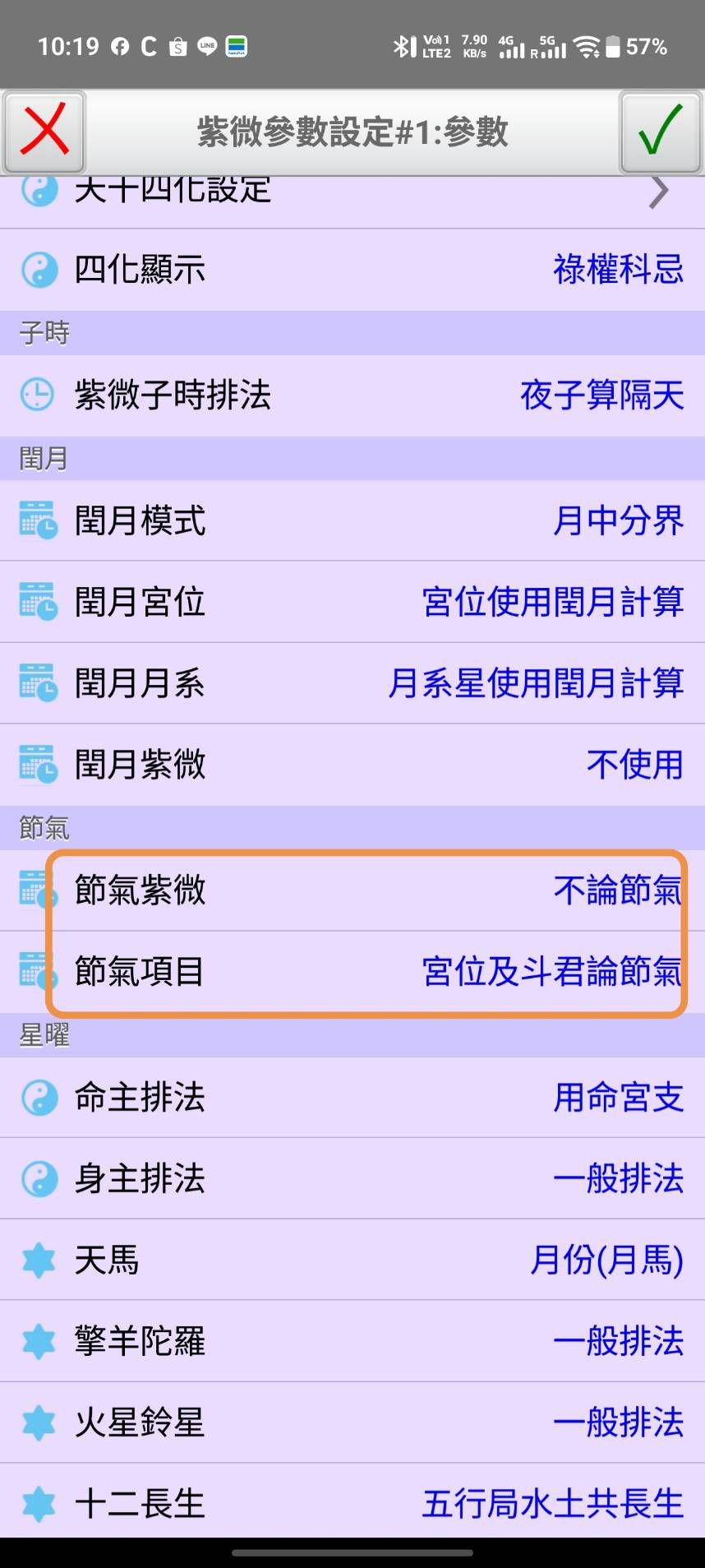Select the 閏月模式 setting
This screenshot has height=1568, width=705.
(x=352, y=520)
